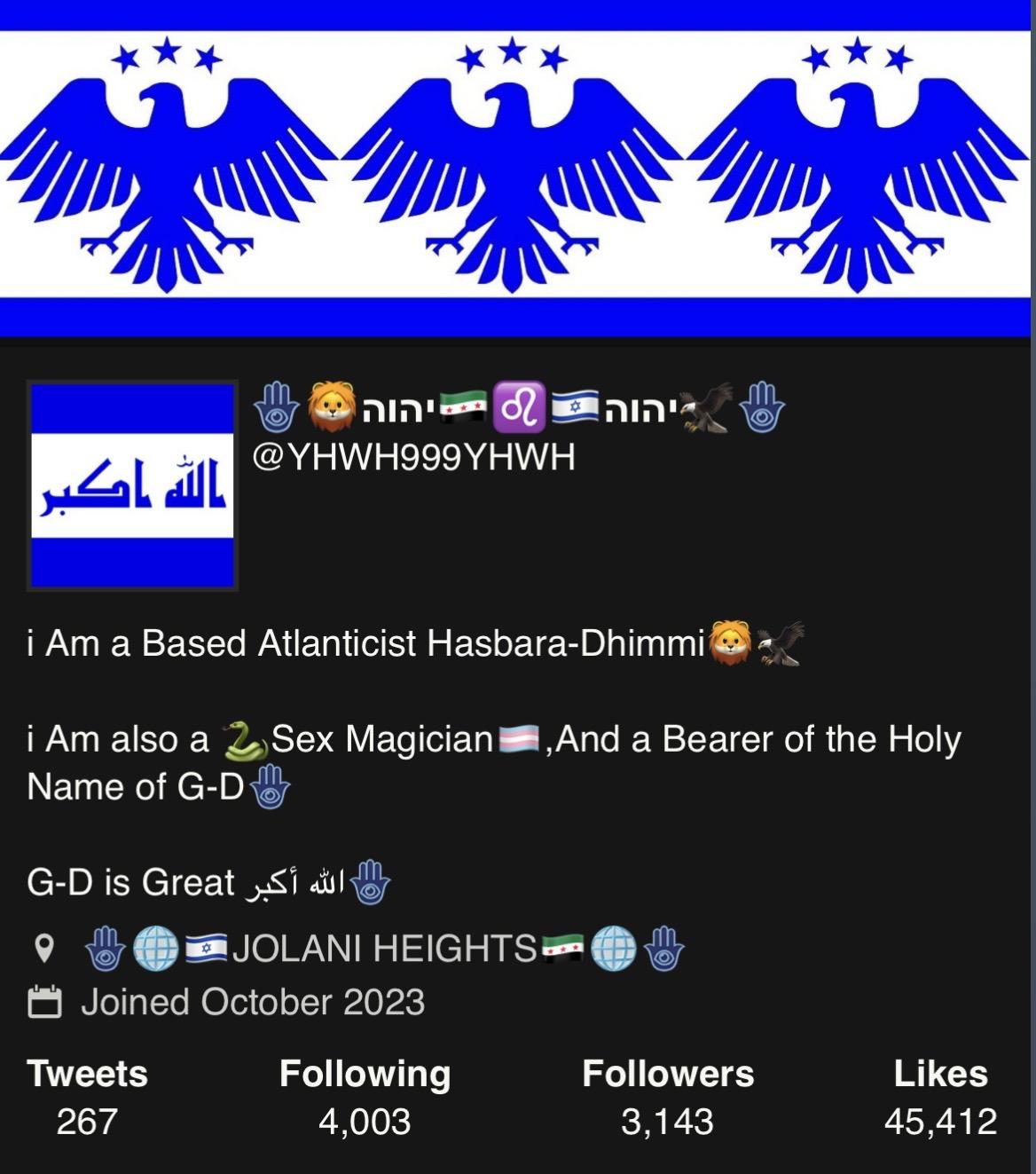Tap the @YHWH999YHWH handle link

pyautogui.click(x=414, y=457)
